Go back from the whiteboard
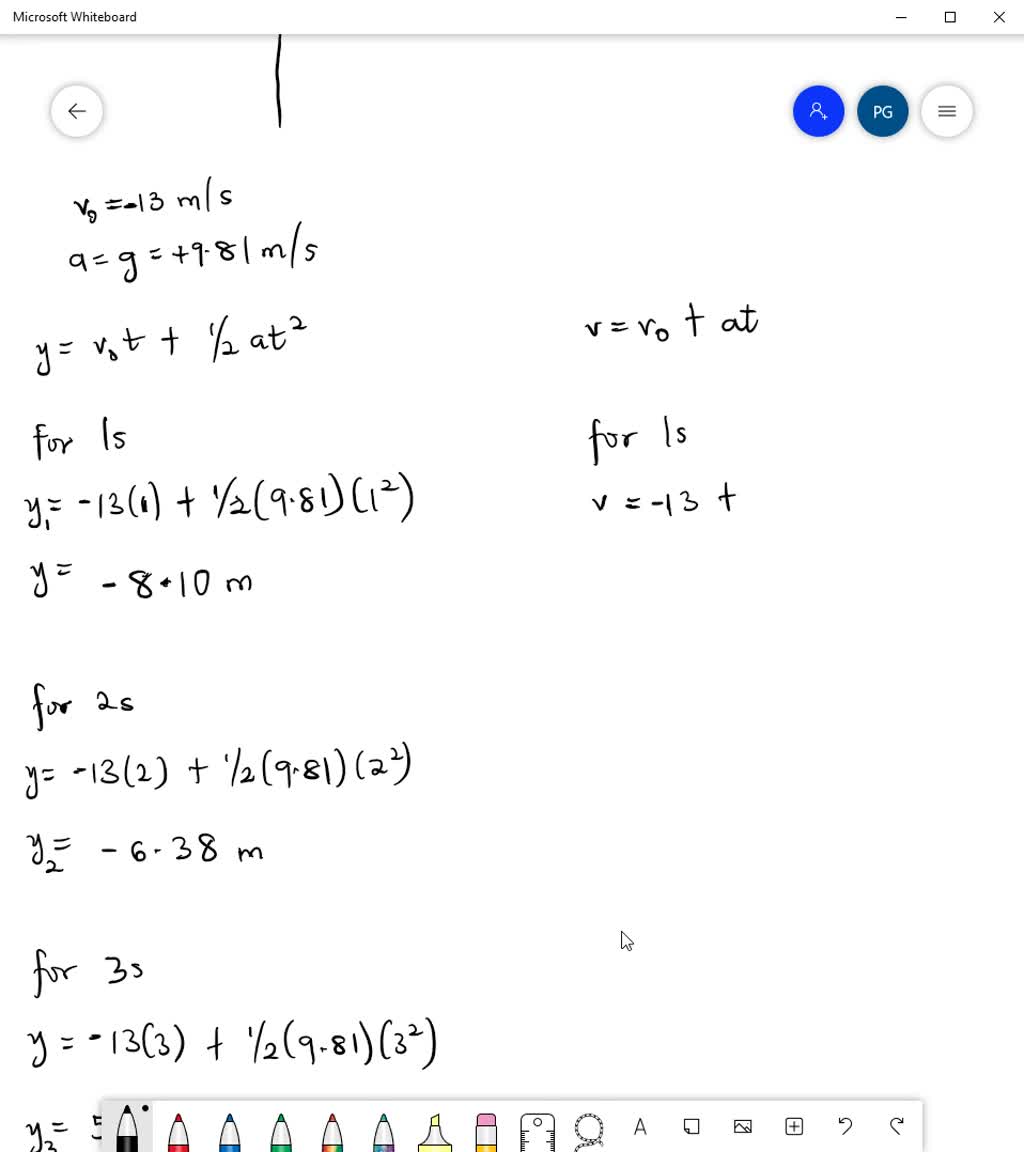Viewport: 1024px width, 1152px height. [x=77, y=111]
